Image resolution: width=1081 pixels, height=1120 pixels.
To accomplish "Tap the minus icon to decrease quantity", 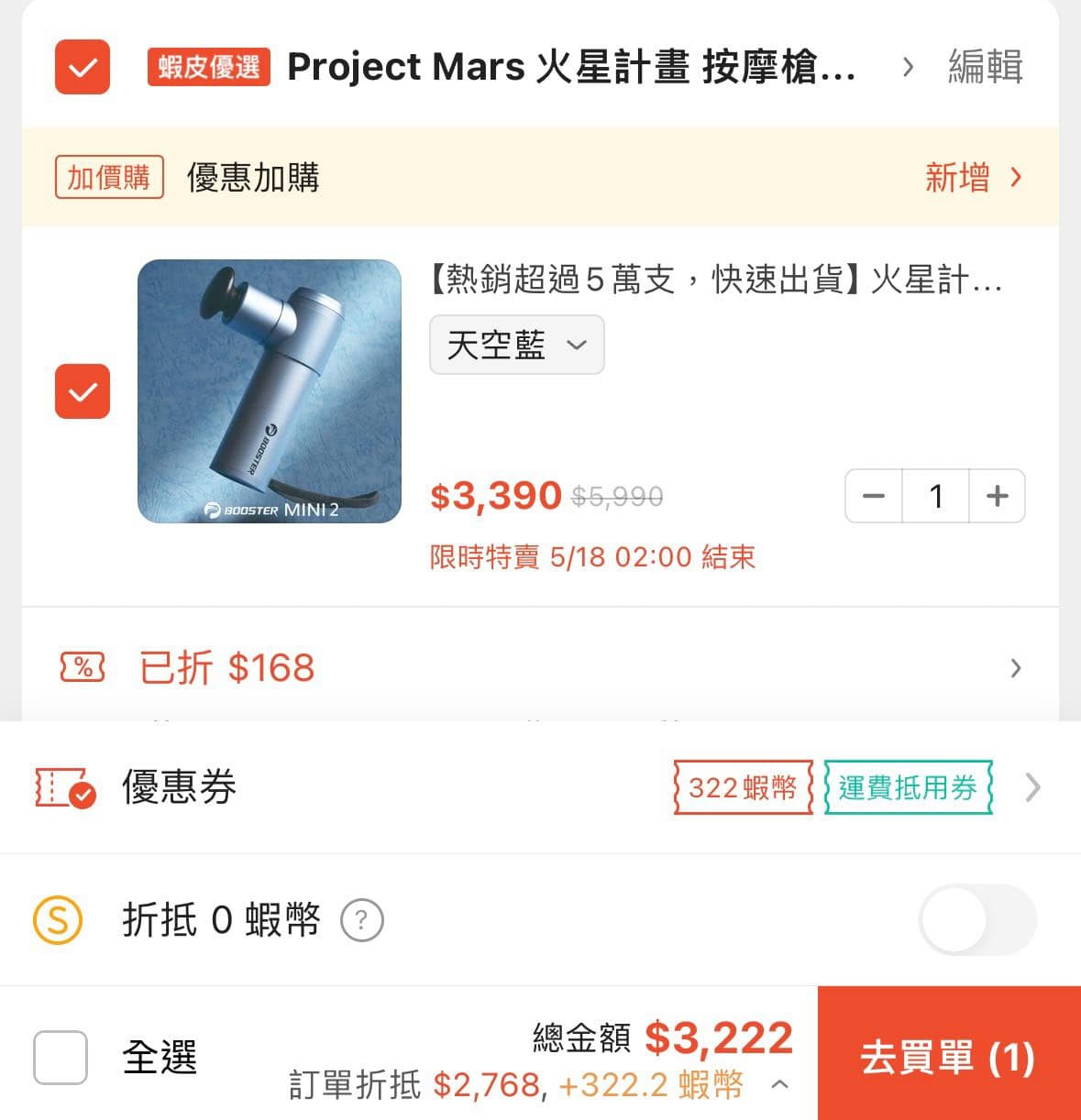I will click(873, 496).
